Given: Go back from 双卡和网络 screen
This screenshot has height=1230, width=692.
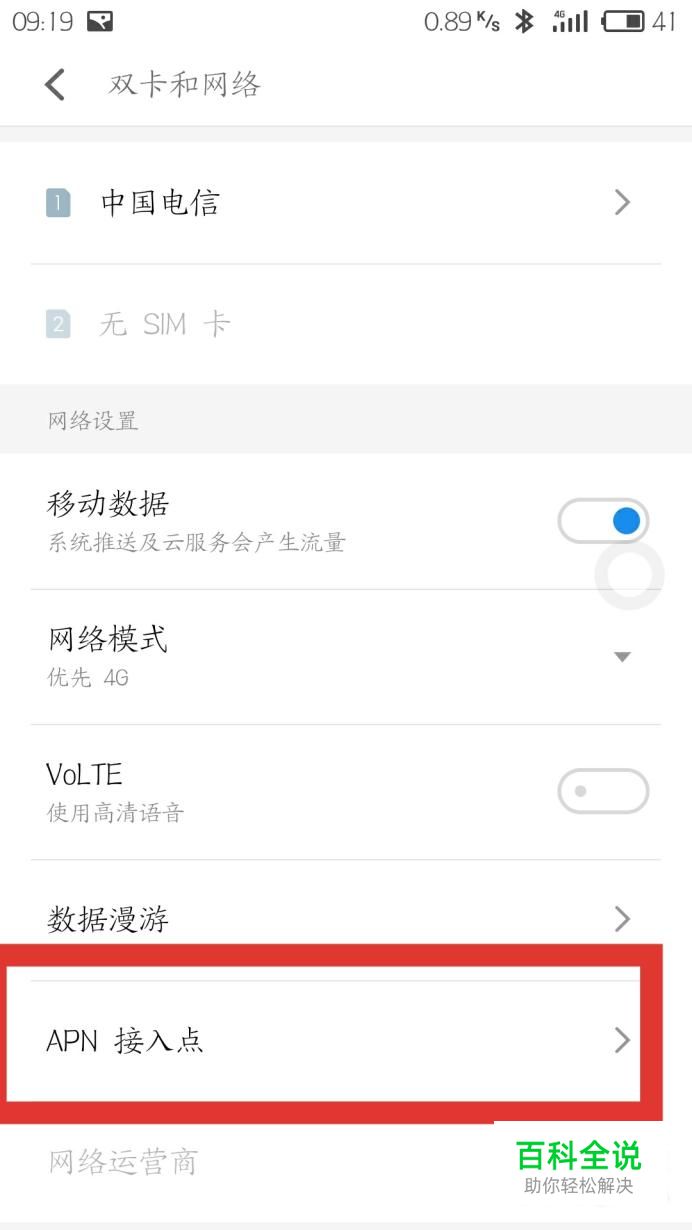Looking at the screenshot, I should pos(55,85).
